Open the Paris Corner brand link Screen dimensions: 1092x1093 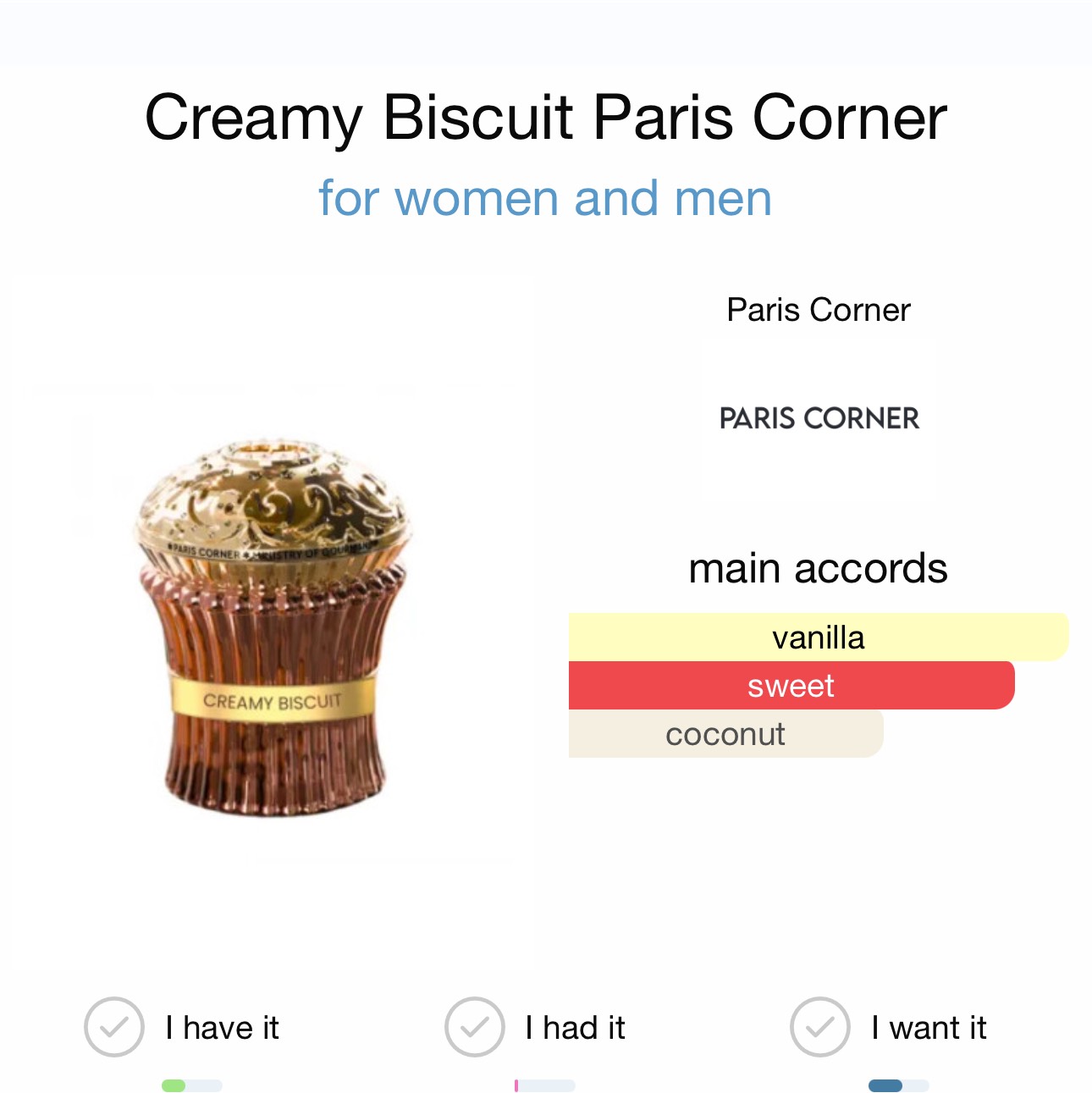(818, 310)
